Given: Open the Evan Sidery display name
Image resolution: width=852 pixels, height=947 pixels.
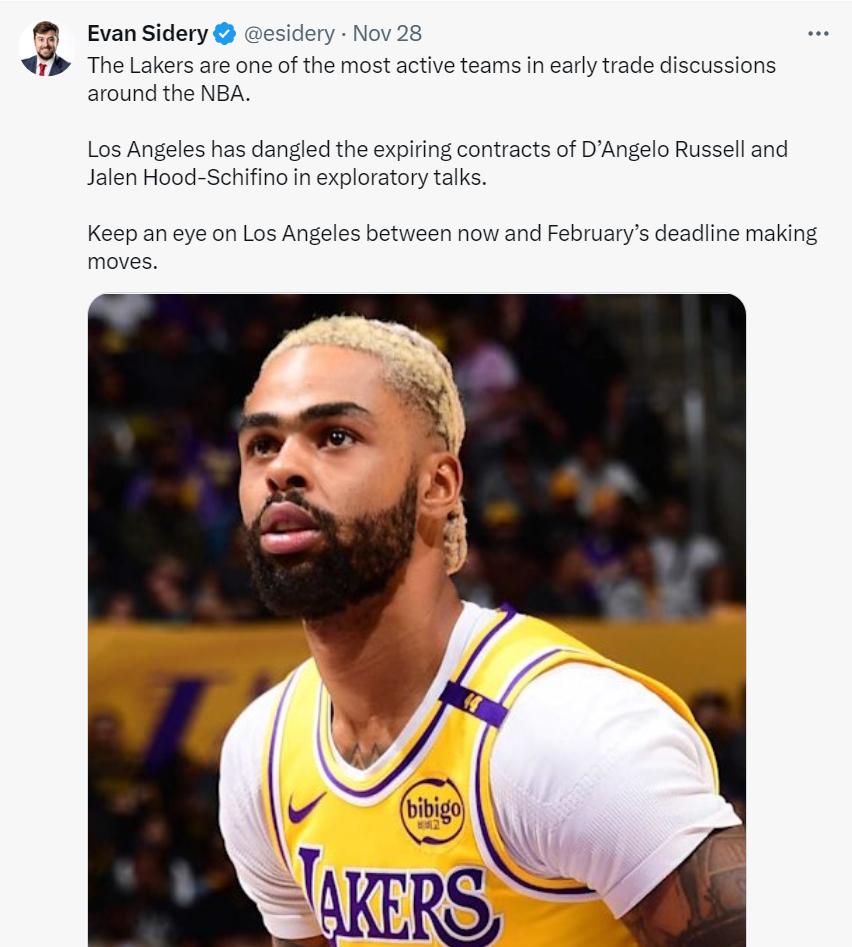Looking at the screenshot, I should click(147, 33).
